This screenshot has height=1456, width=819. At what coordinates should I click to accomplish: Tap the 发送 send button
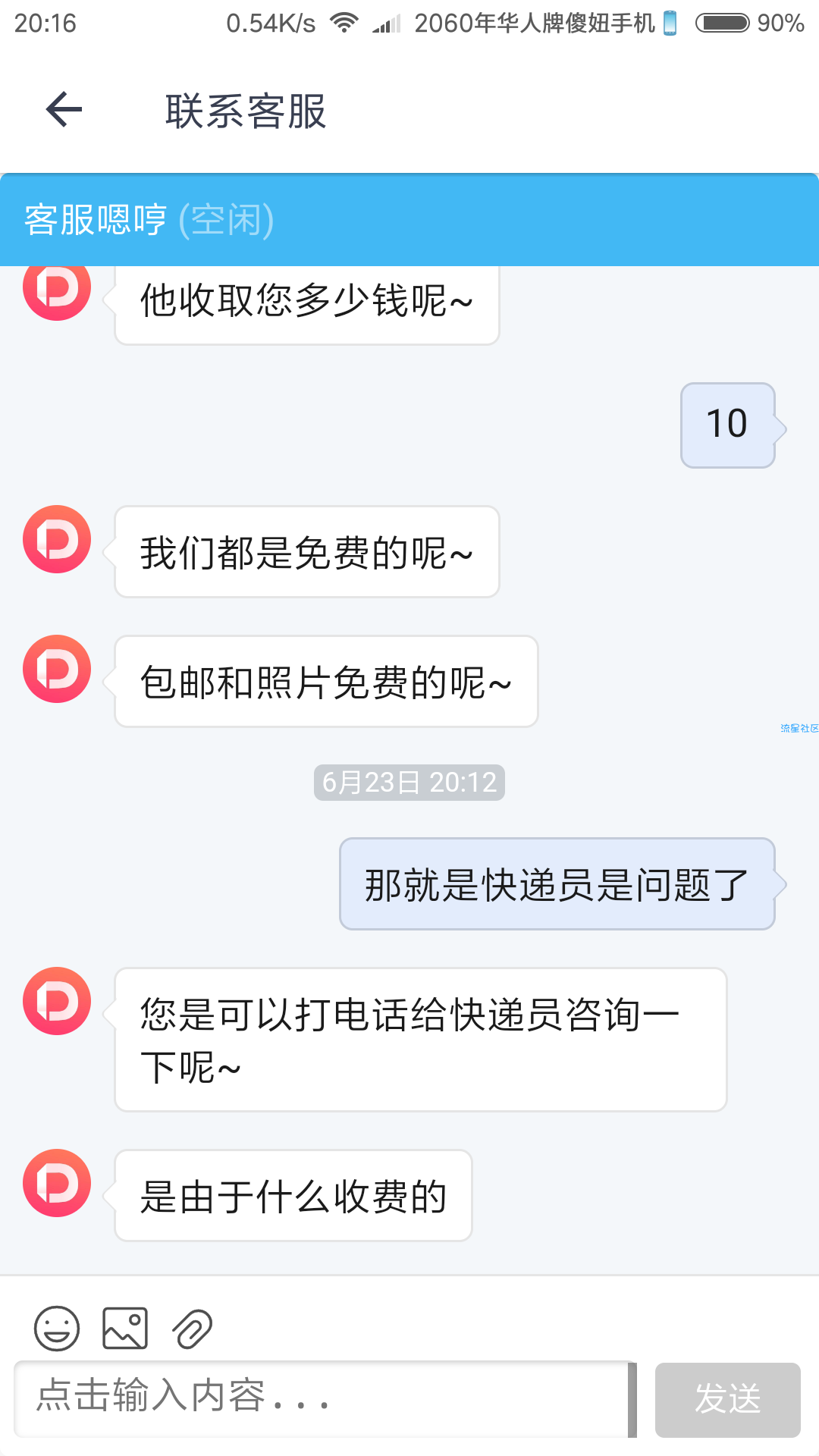[x=728, y=1399]
